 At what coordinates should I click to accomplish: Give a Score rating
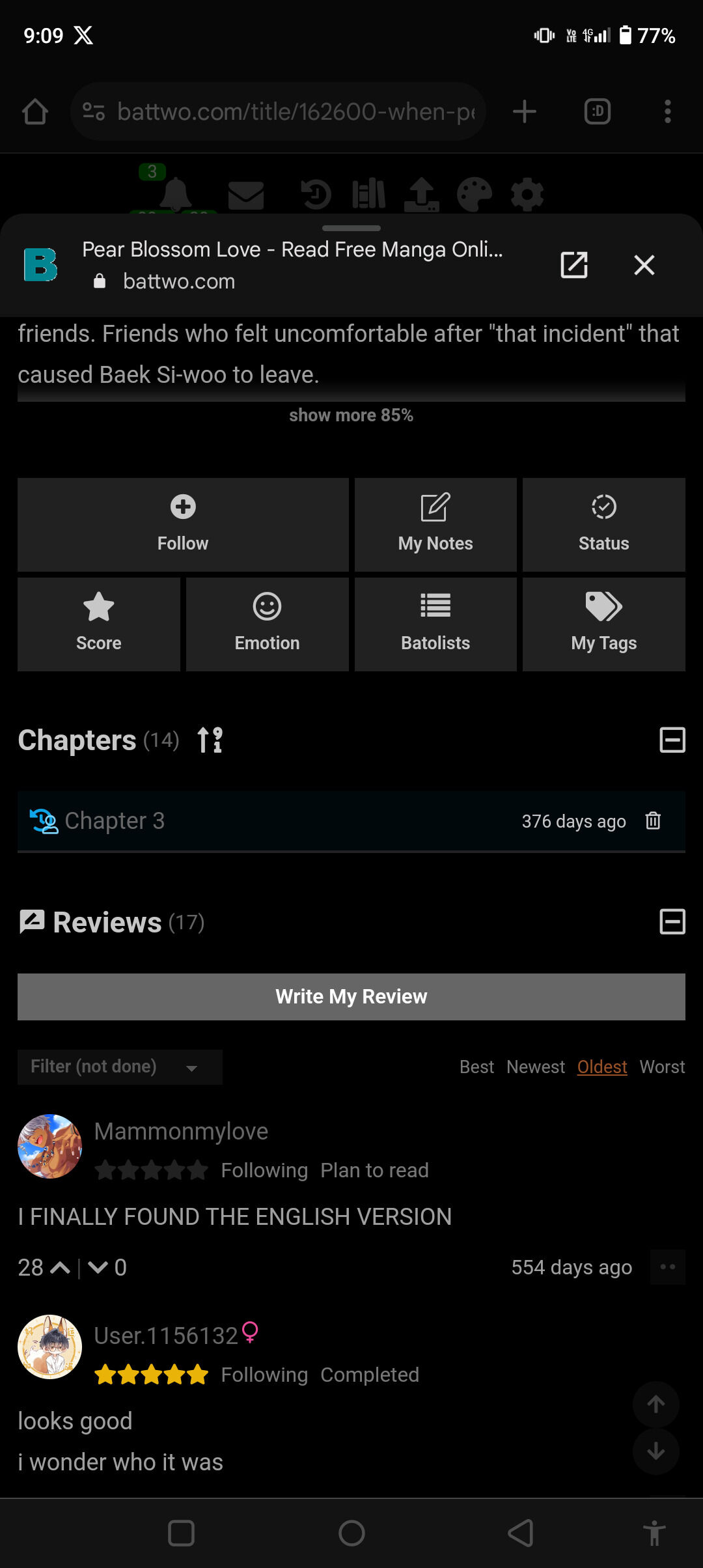click(99, 624)
